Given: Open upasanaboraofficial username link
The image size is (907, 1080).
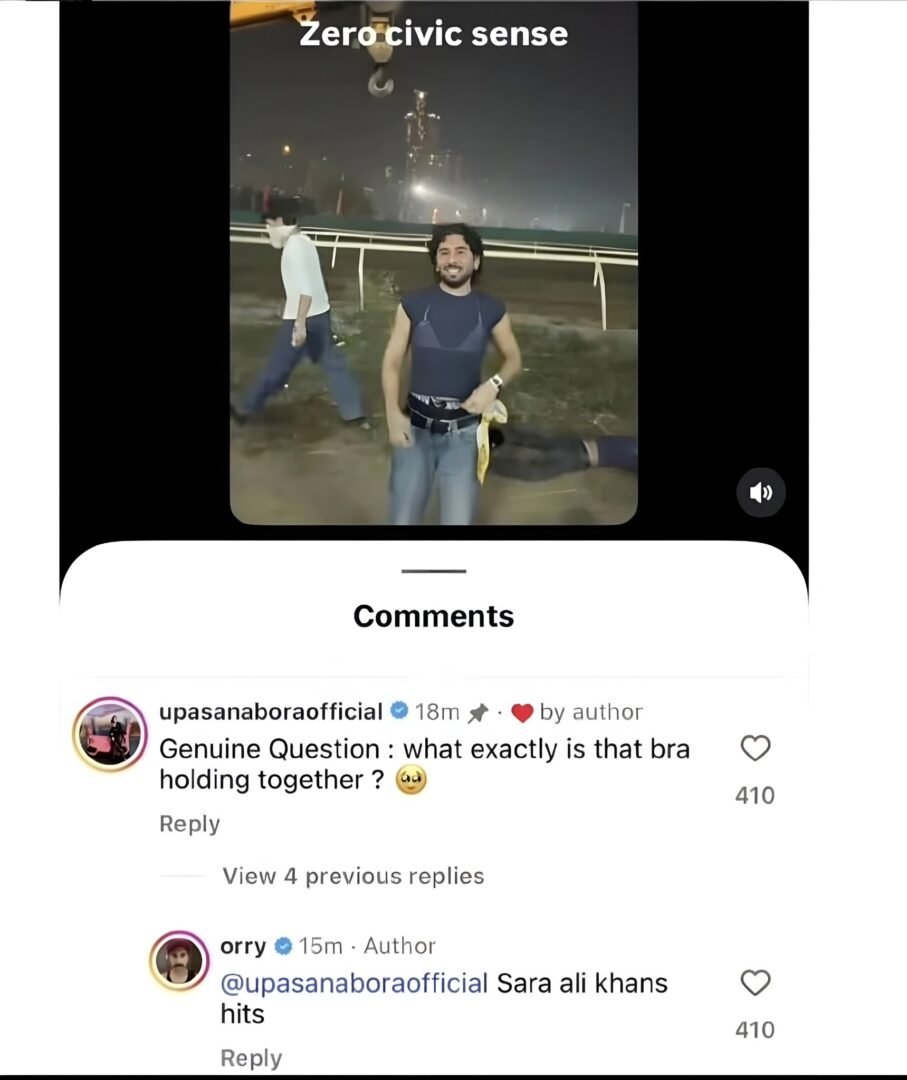Looking at the screenshot, I should 271,712.
